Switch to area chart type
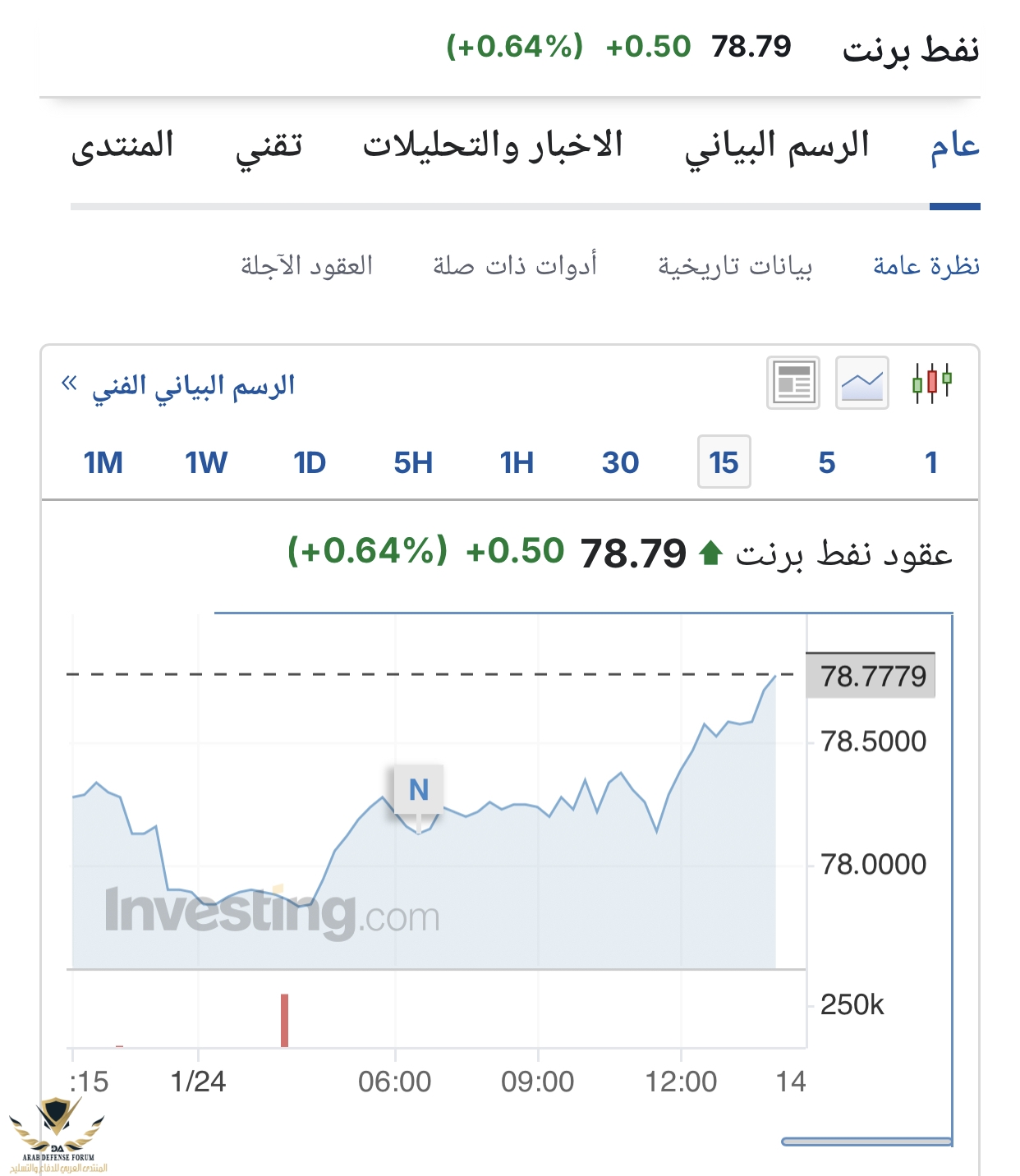This screenshot has width=1020, height=1176. [861, 383]
